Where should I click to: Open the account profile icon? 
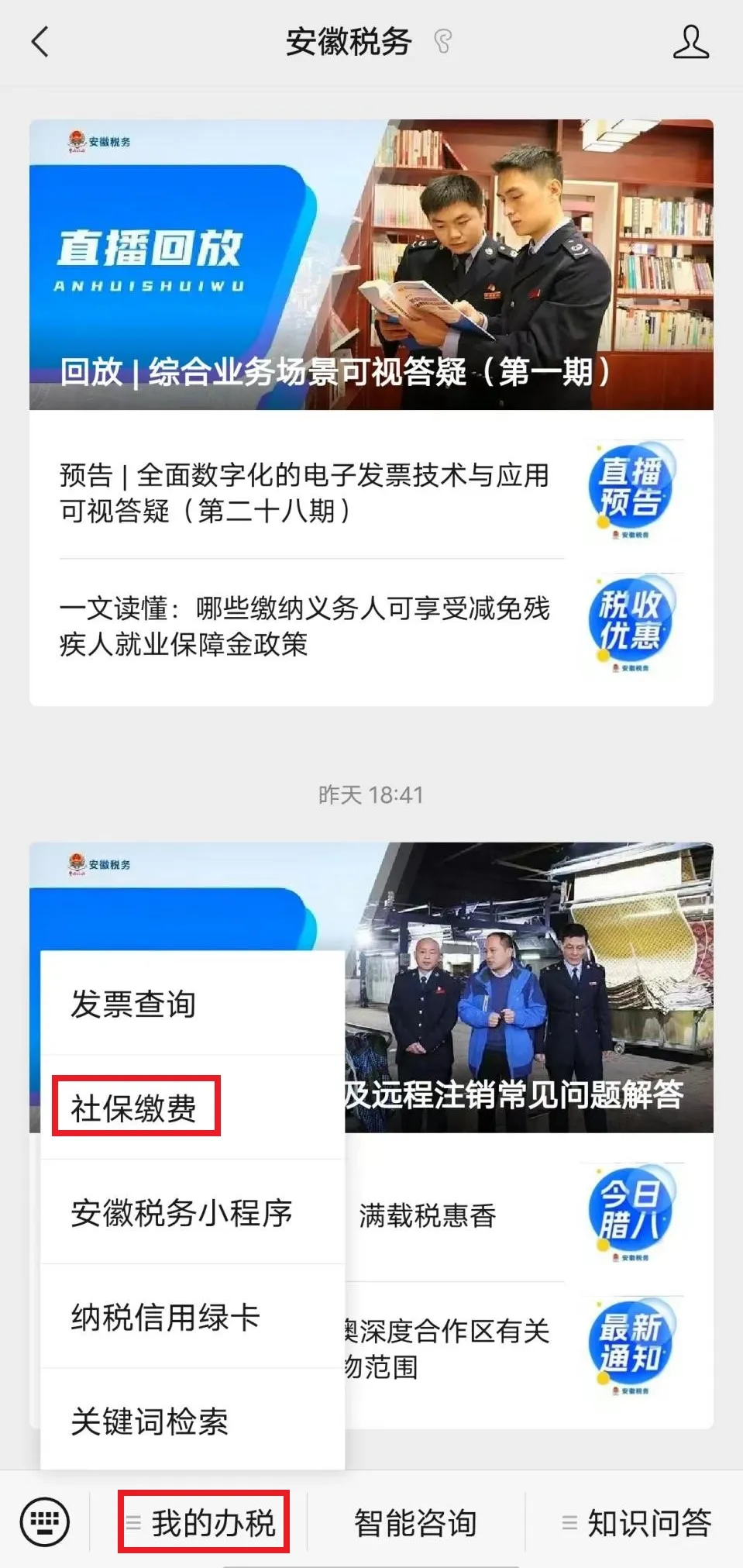click(x=690, y=42)
